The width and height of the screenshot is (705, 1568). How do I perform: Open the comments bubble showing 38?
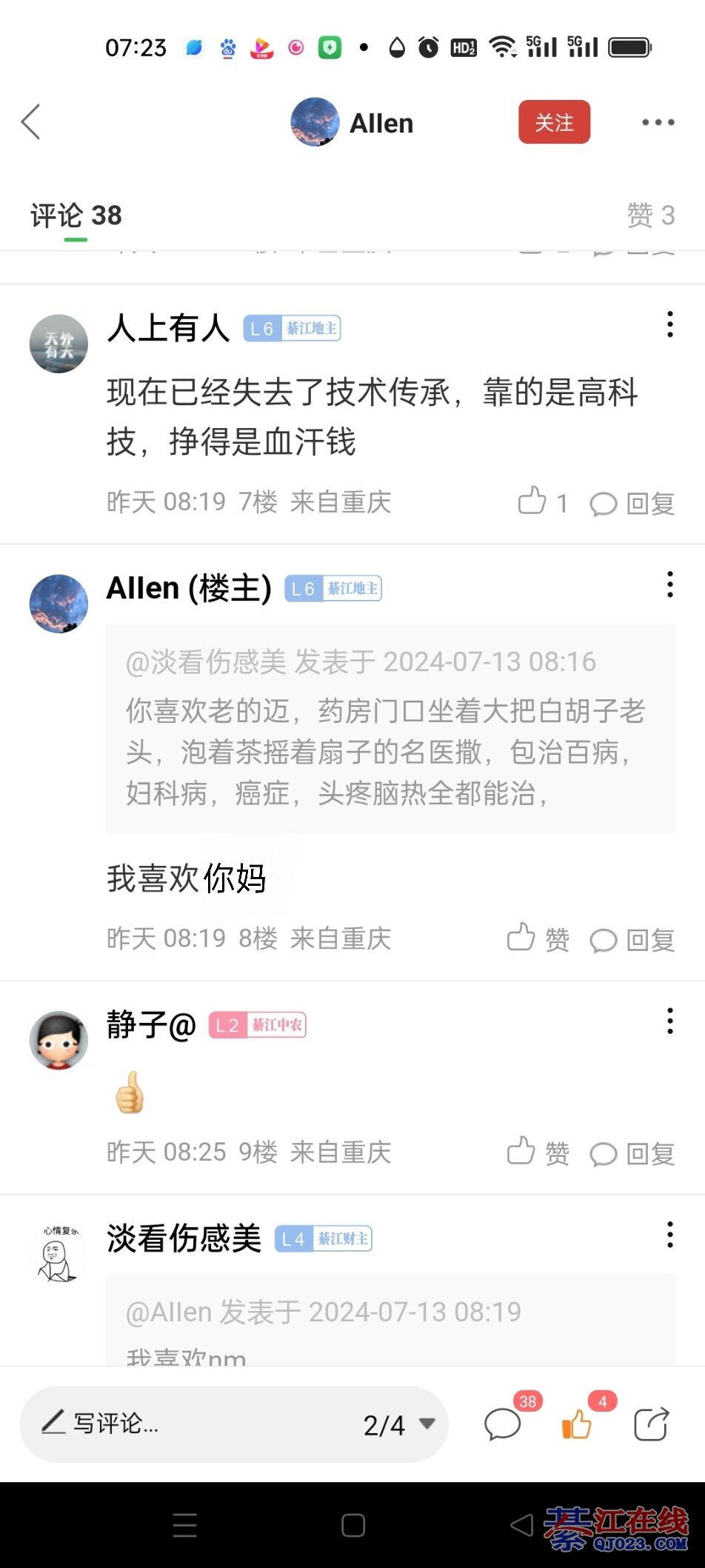(504, 1423)
